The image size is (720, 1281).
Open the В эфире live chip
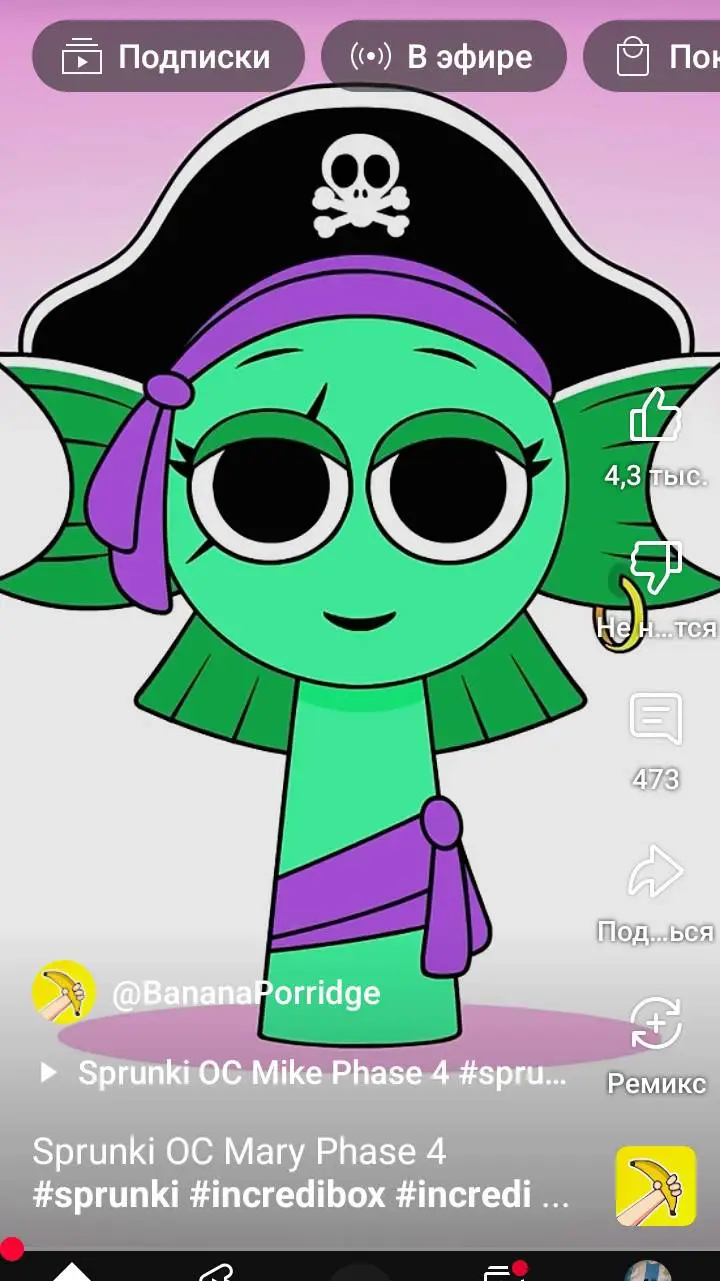[443, 56]
